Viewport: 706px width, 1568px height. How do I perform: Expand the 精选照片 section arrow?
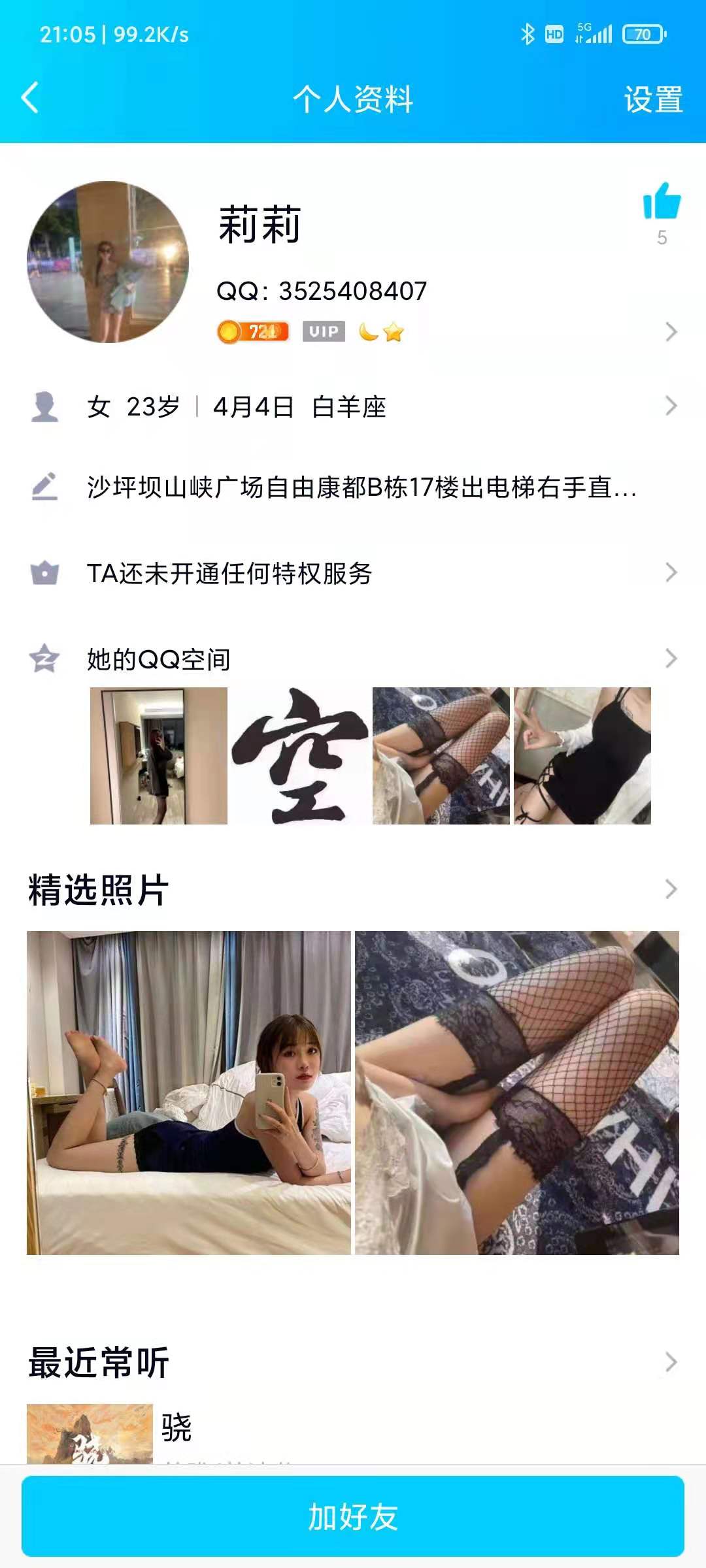(x=671, y=887)
